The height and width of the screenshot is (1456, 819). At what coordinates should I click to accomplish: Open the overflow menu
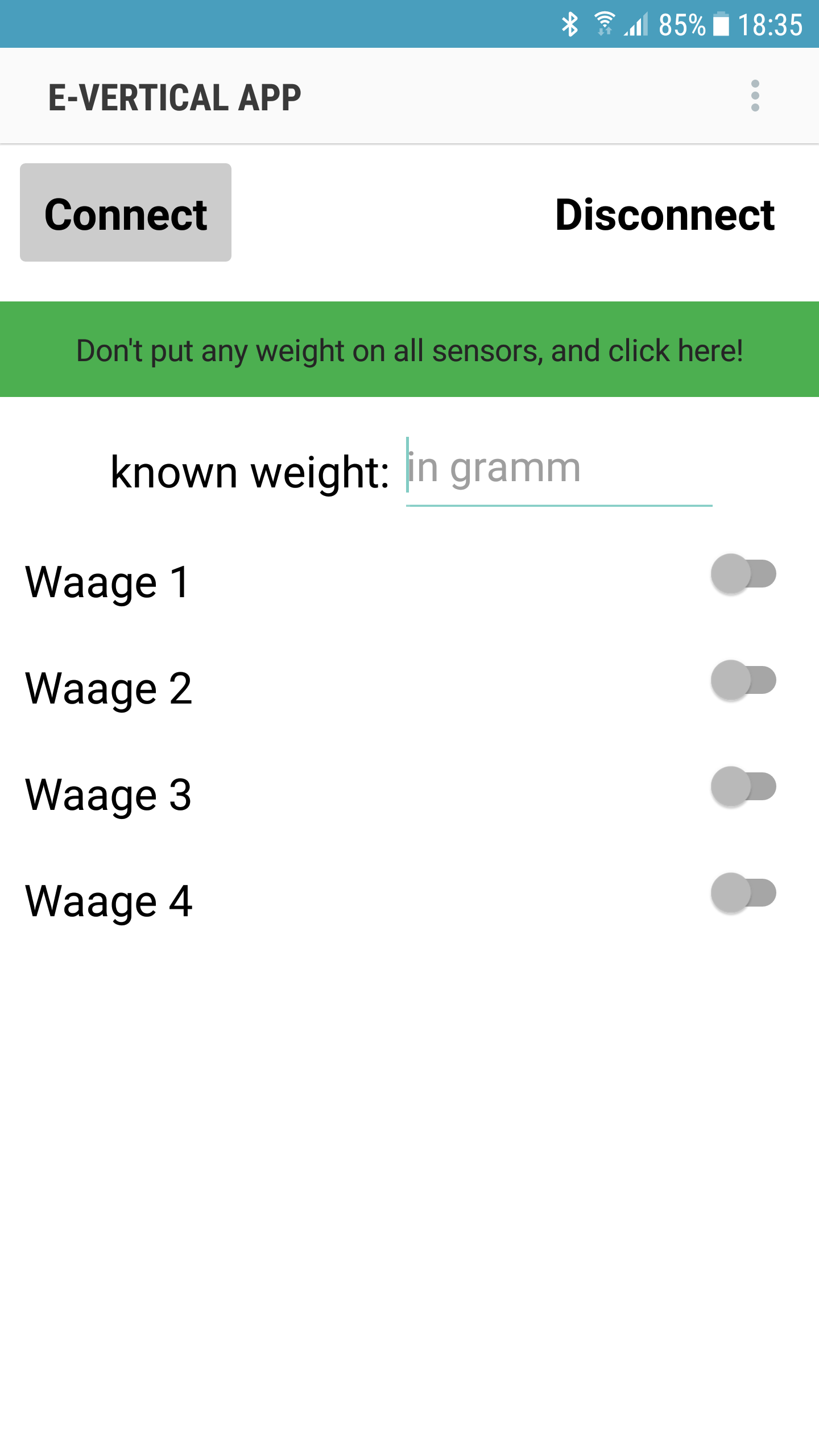coord(755,96)
